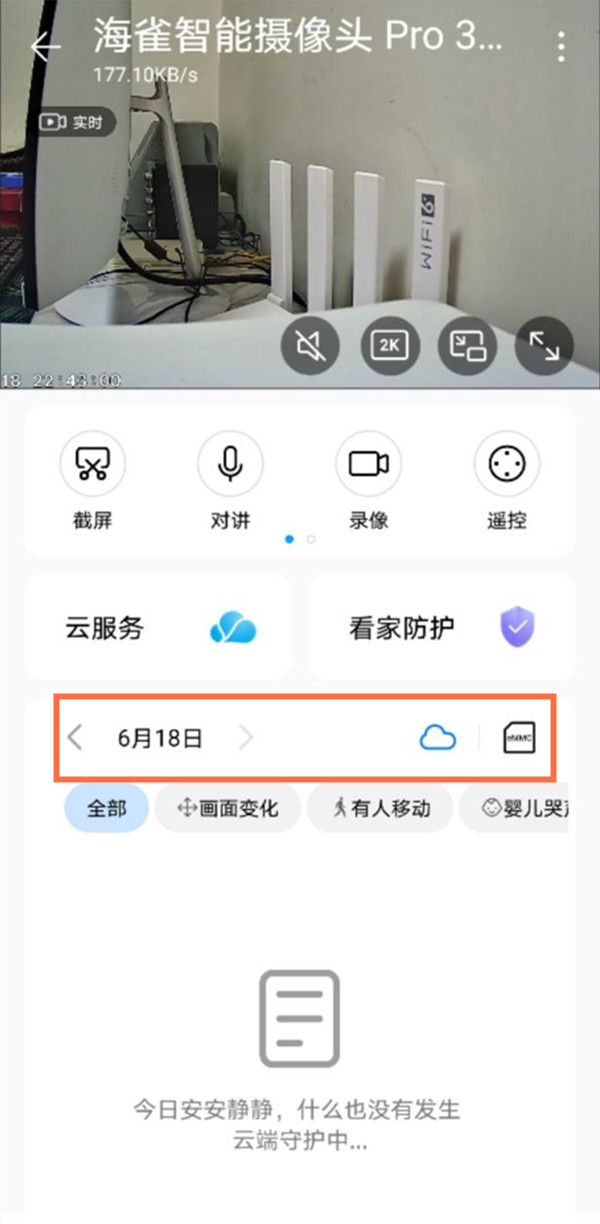Open the 云服务 card
Viewport: 600px width, 1224px height.
click(158, 628)
